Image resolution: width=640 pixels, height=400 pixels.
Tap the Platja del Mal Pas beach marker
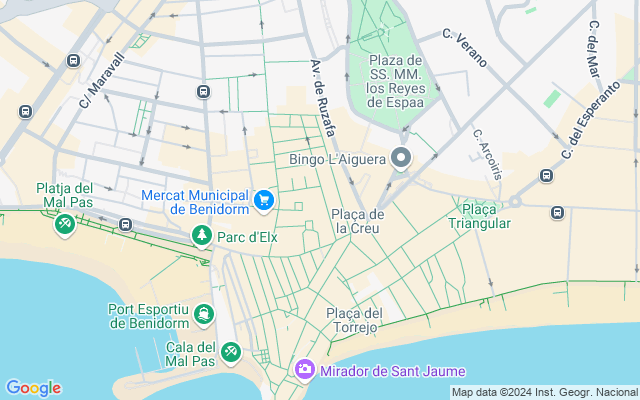click(x=65, y=225)
